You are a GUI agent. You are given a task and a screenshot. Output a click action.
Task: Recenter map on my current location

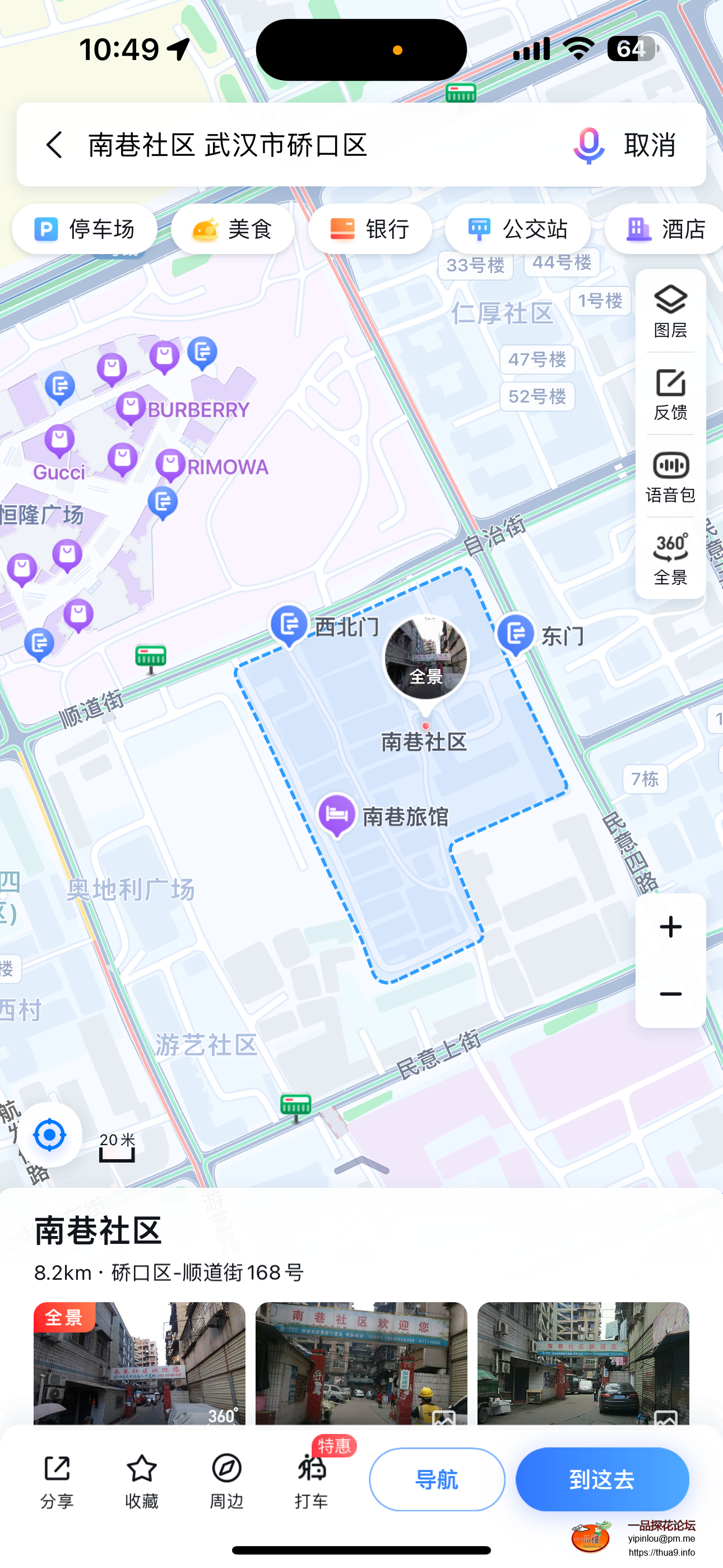click(x=50, y=1135)
